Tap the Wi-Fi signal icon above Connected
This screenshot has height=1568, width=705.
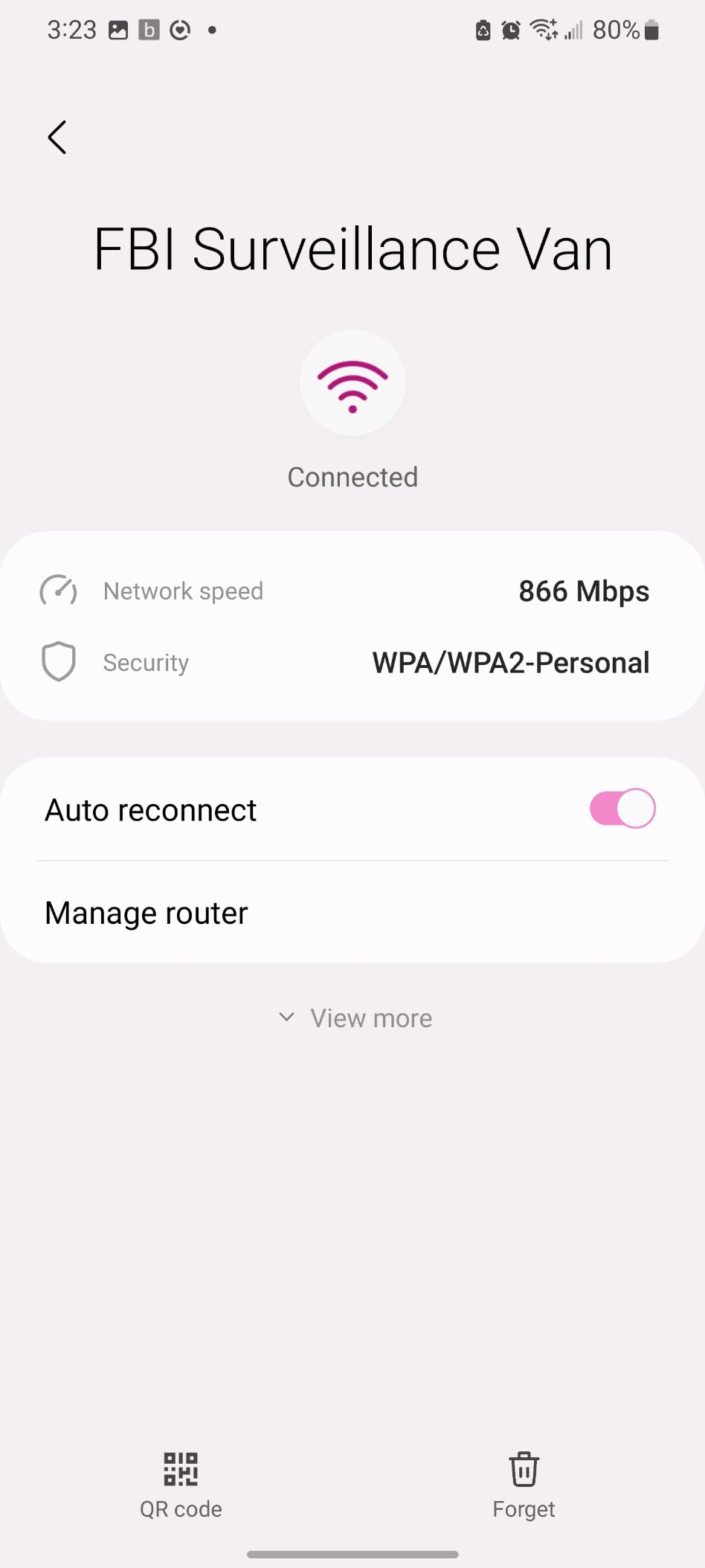coord(352,383)
